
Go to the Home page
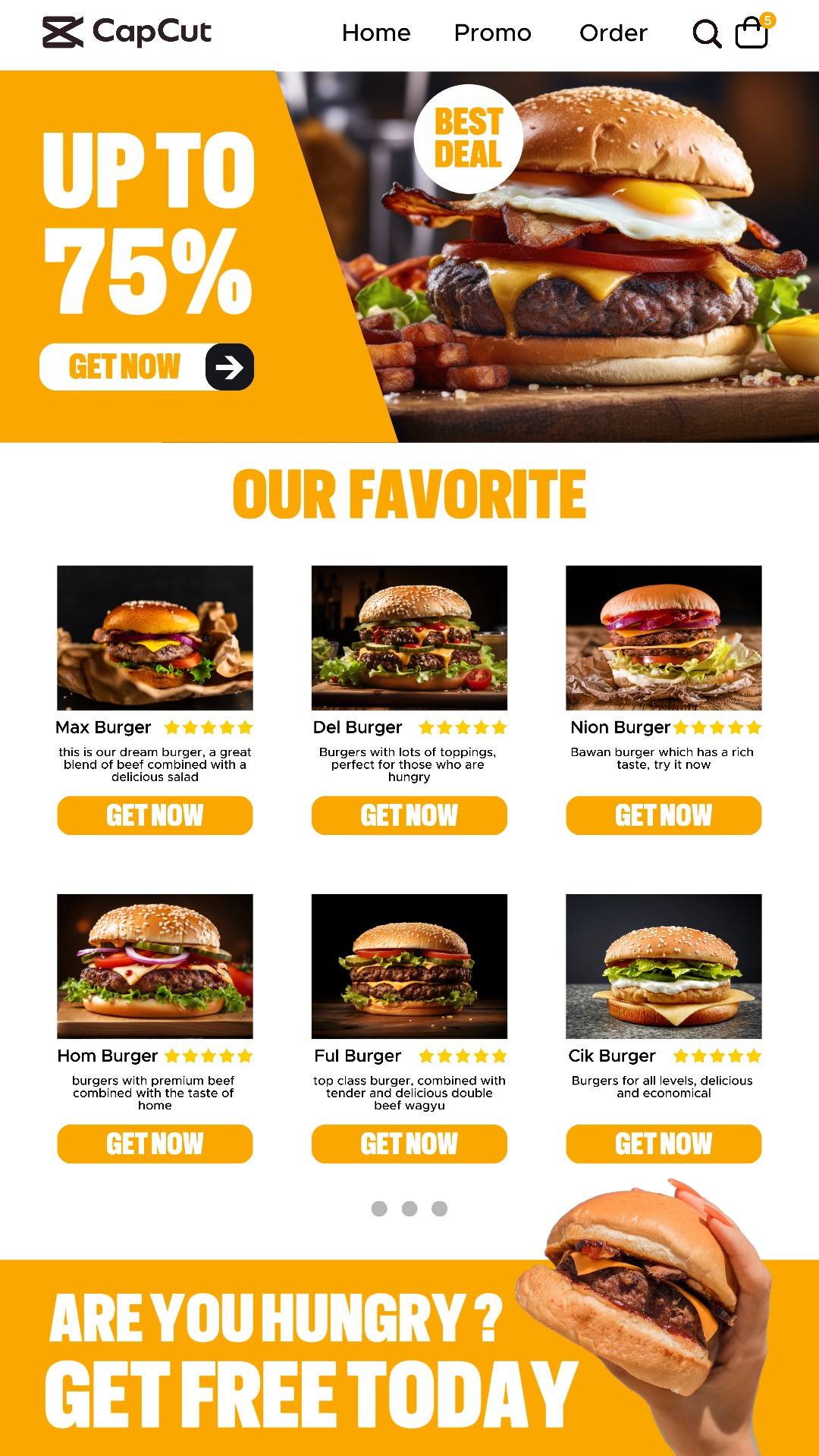(376, 33)
